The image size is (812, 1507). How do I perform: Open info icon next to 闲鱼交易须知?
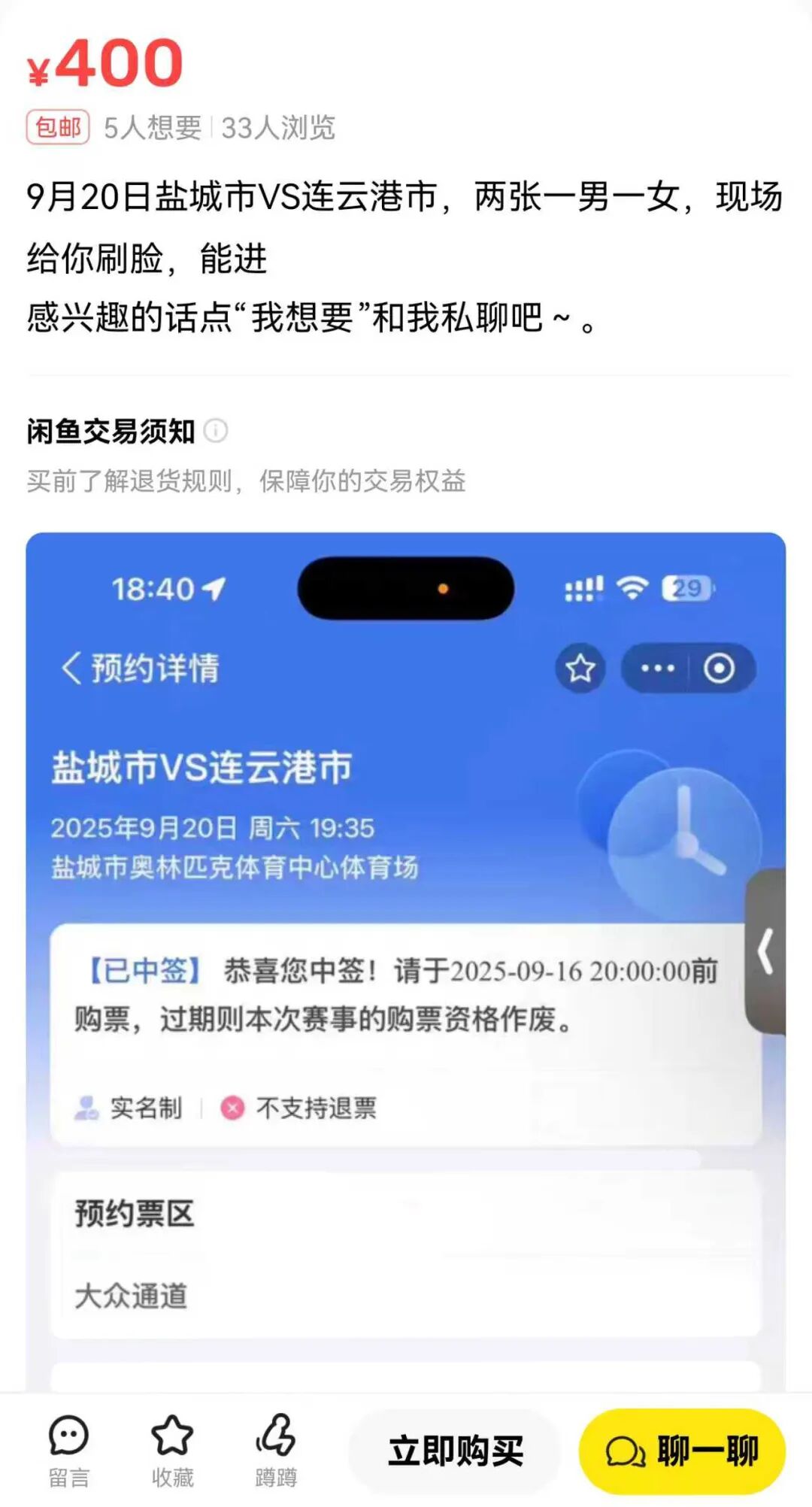tap(216, 431)
